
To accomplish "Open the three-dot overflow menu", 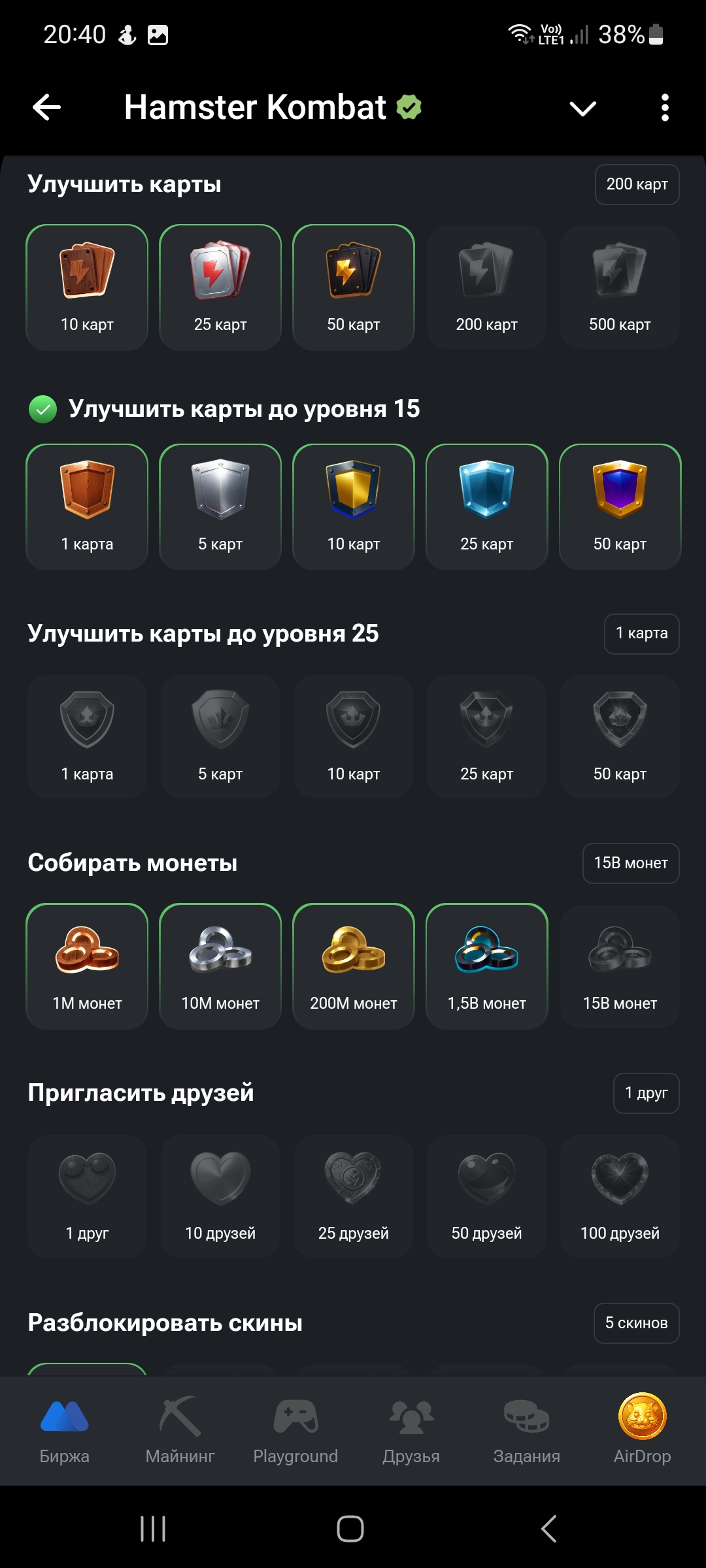I will click(x=665, y=108).
